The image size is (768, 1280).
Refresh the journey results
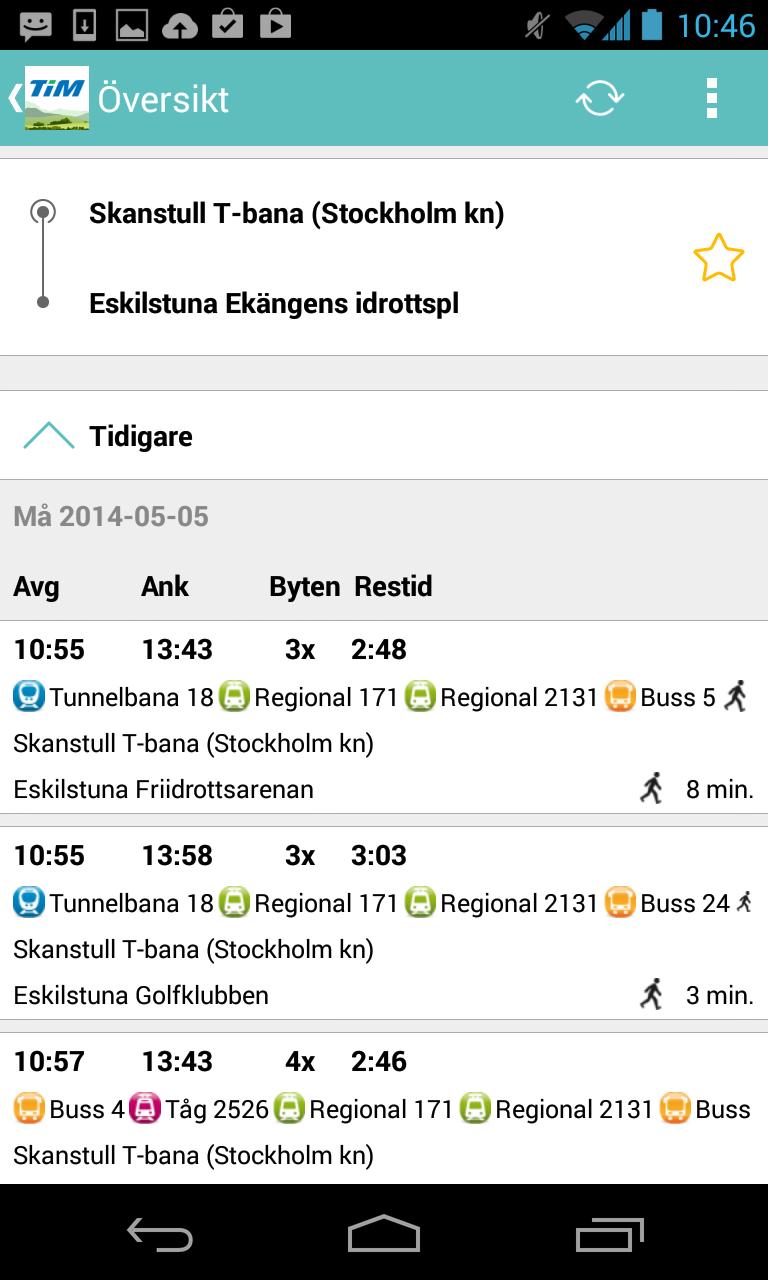[599, 98]
